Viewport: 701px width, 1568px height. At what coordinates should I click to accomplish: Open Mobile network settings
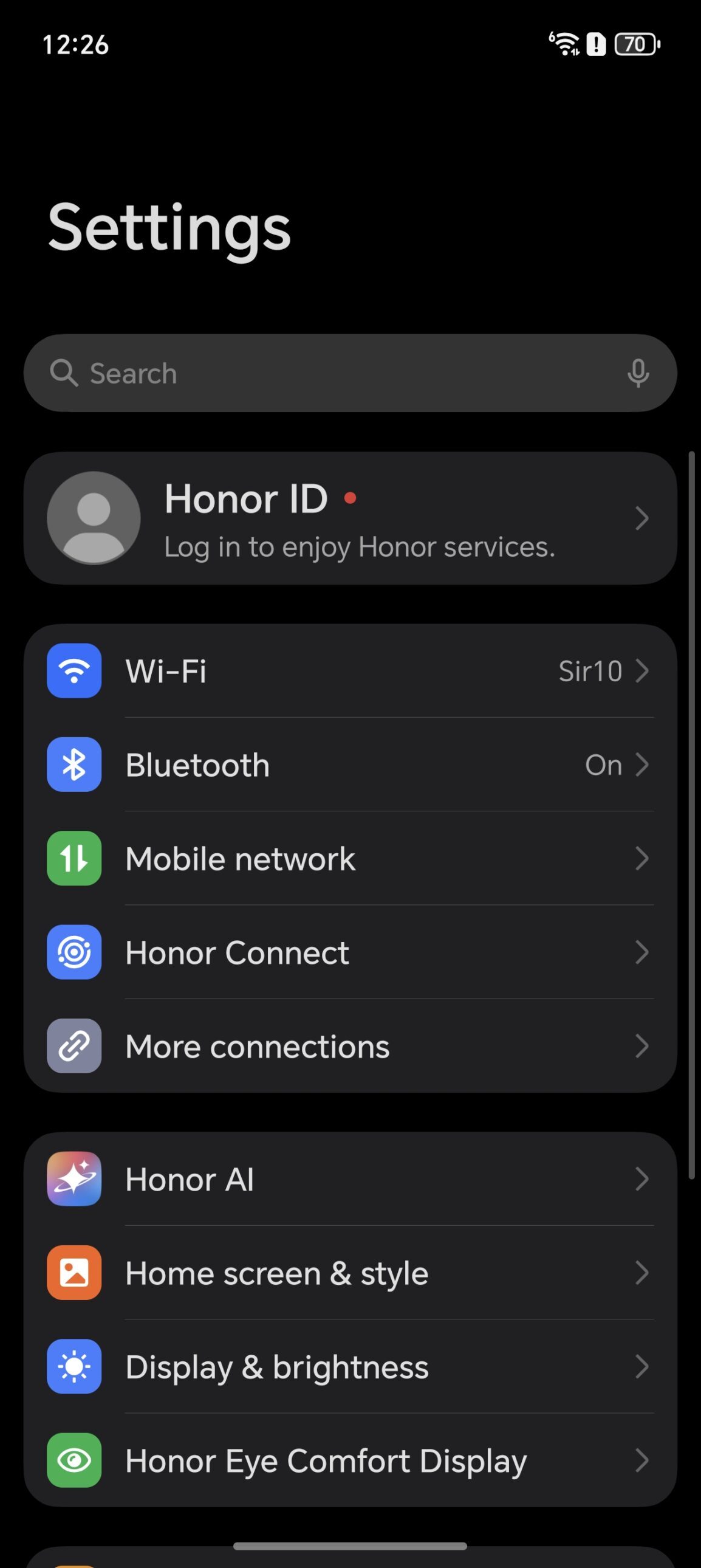[x=350, y=858]
